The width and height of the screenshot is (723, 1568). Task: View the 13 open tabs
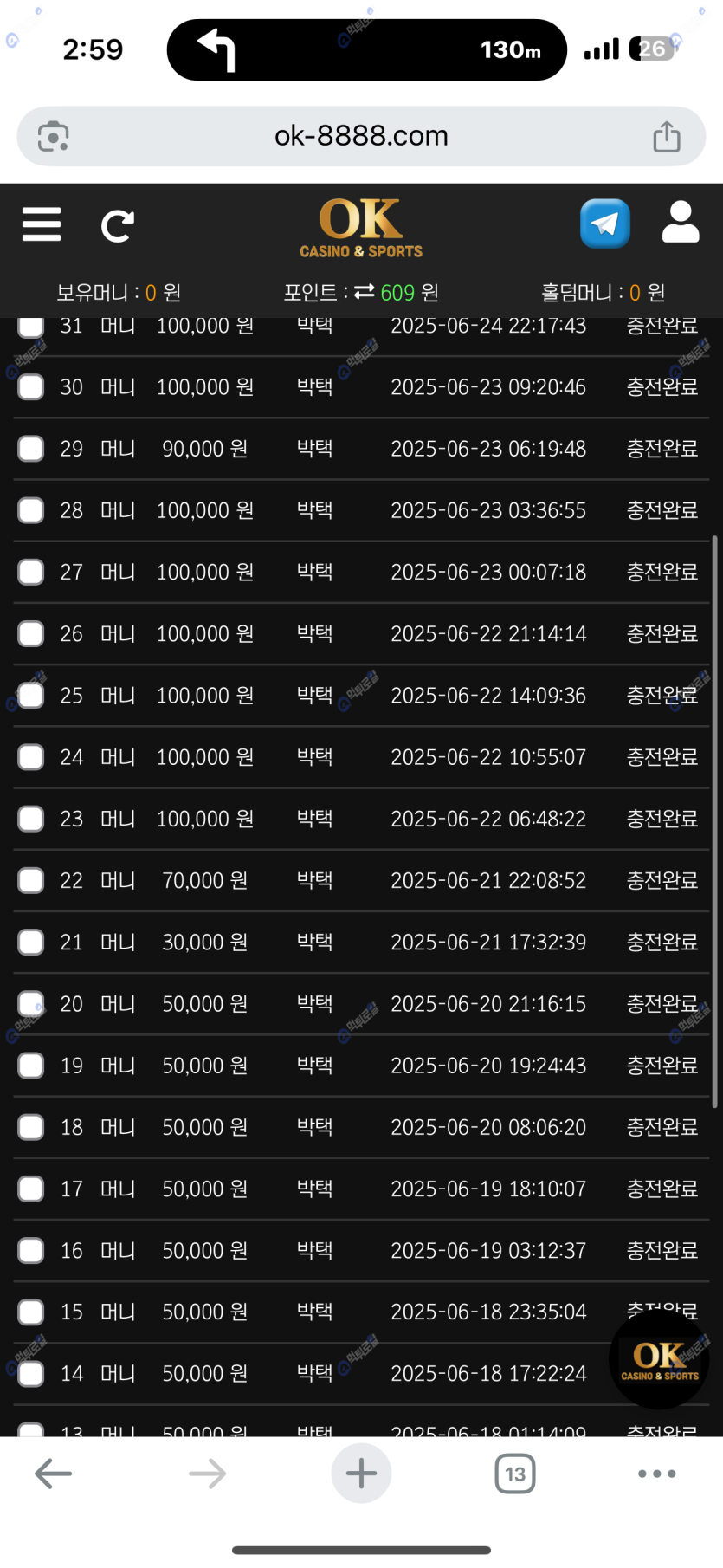515,1474
